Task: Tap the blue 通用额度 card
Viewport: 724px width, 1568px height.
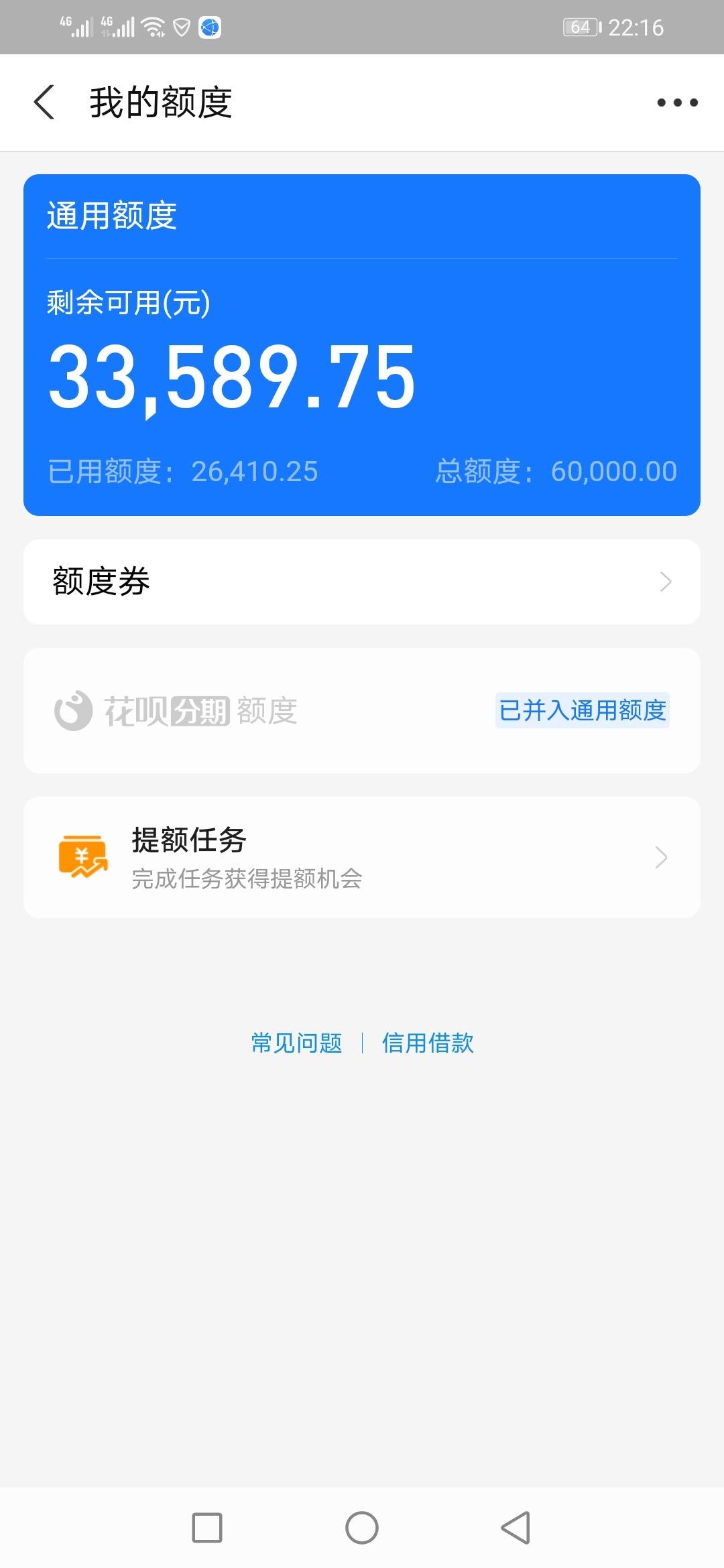Action: tap(362, 345)
